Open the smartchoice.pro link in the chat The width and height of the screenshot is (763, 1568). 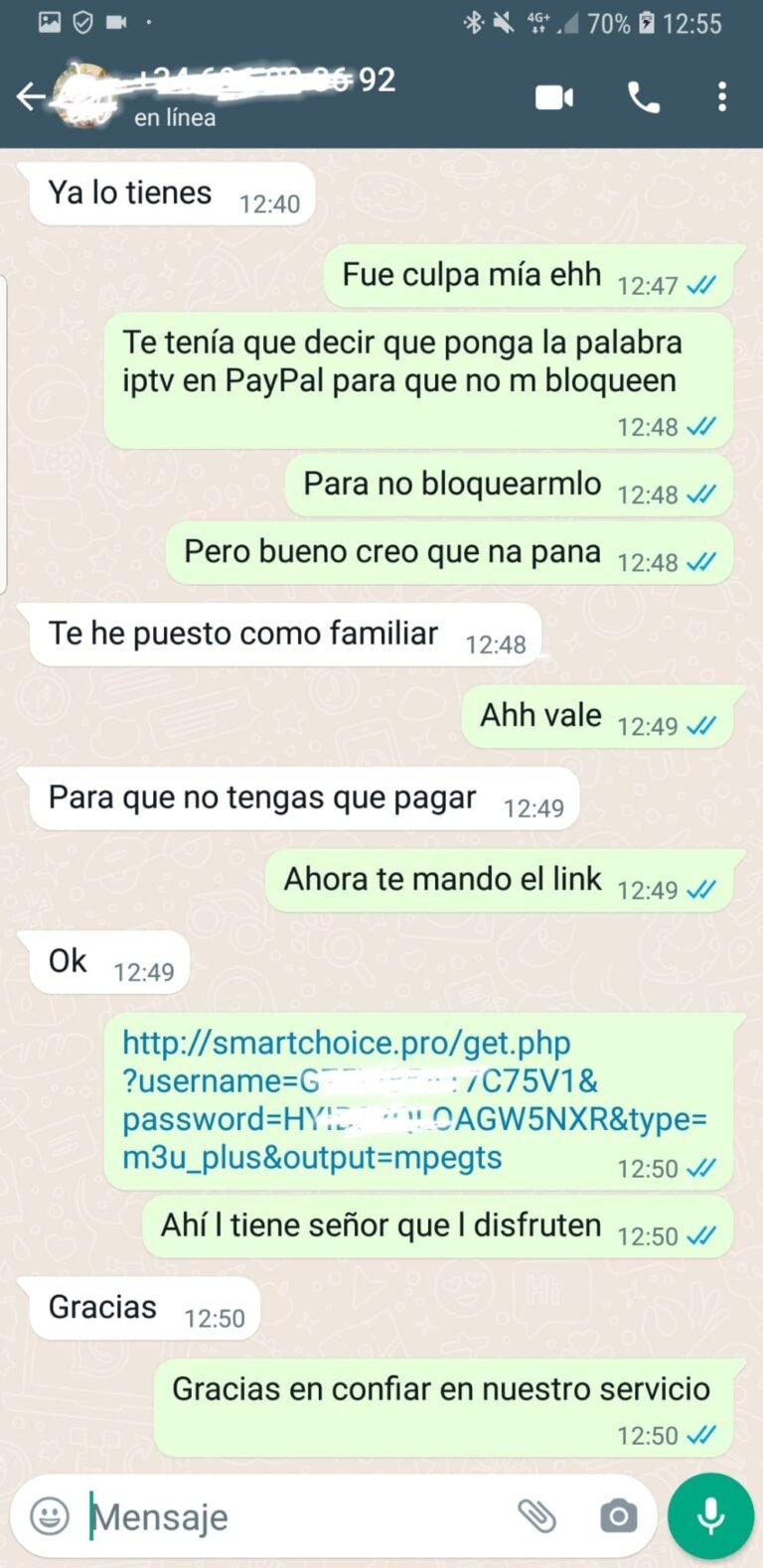[346, 1044]
